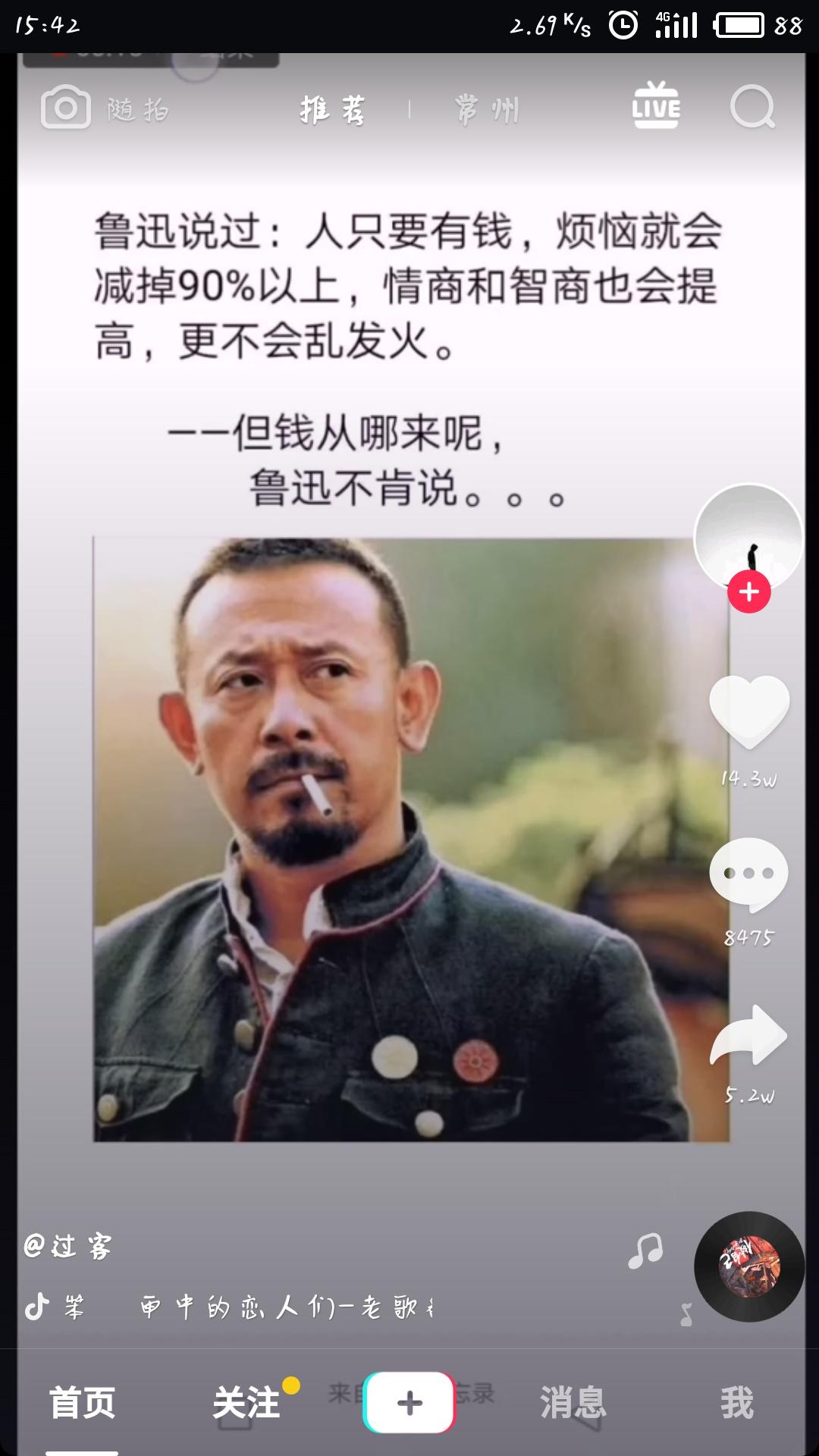Open the spinning music disc
Image resolution: width=819 pixels, height=1456 pixels.
click(749, 1266)
